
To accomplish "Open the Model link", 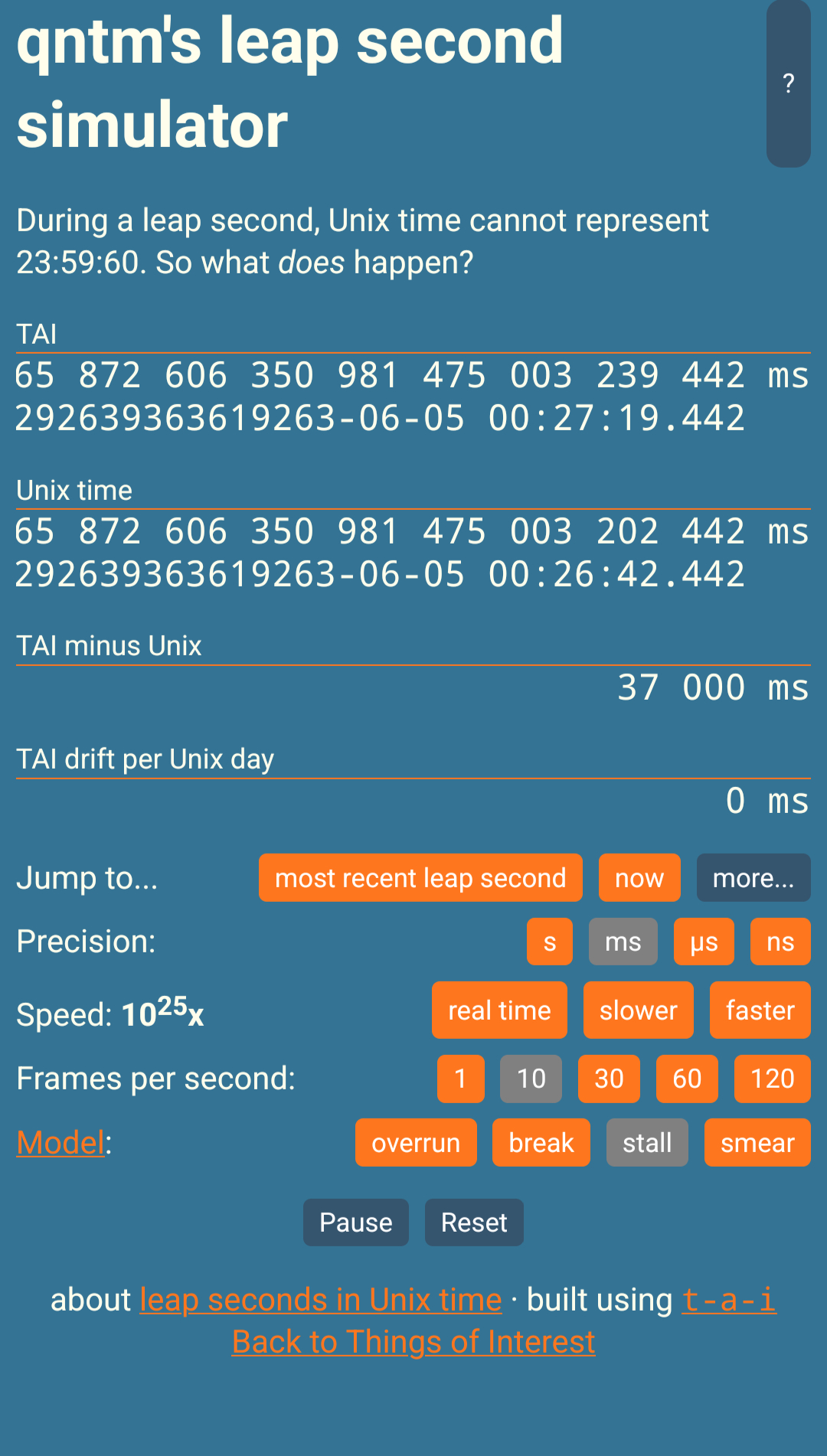I will [x=60, y=1143].
